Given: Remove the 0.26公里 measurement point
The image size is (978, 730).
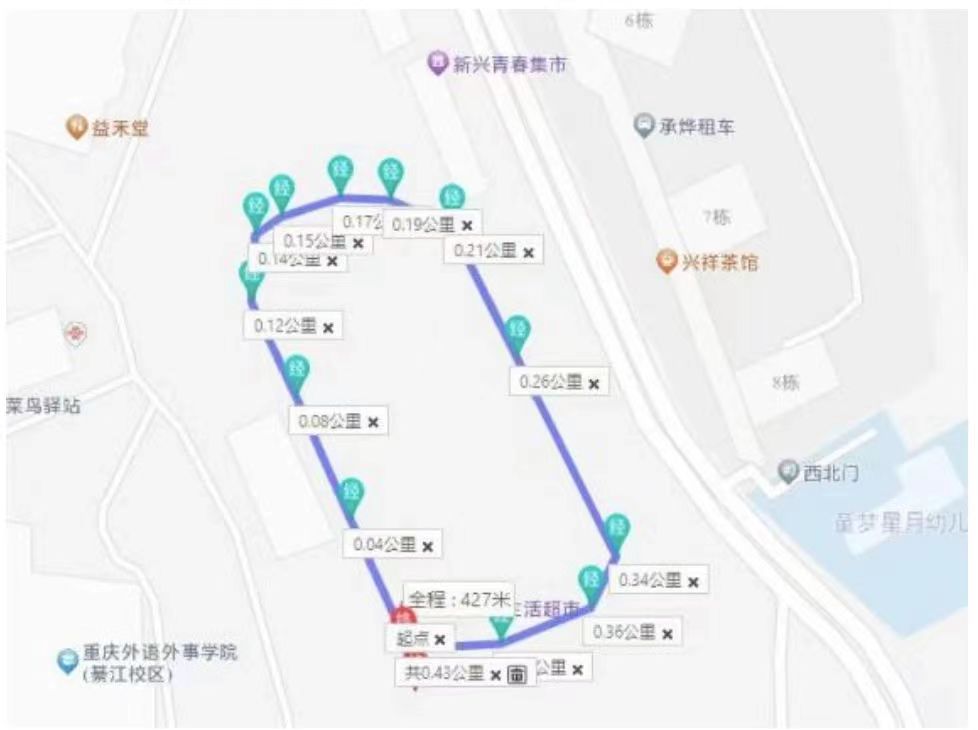Looking at the screenshot, I should click(x=594, y=383).
